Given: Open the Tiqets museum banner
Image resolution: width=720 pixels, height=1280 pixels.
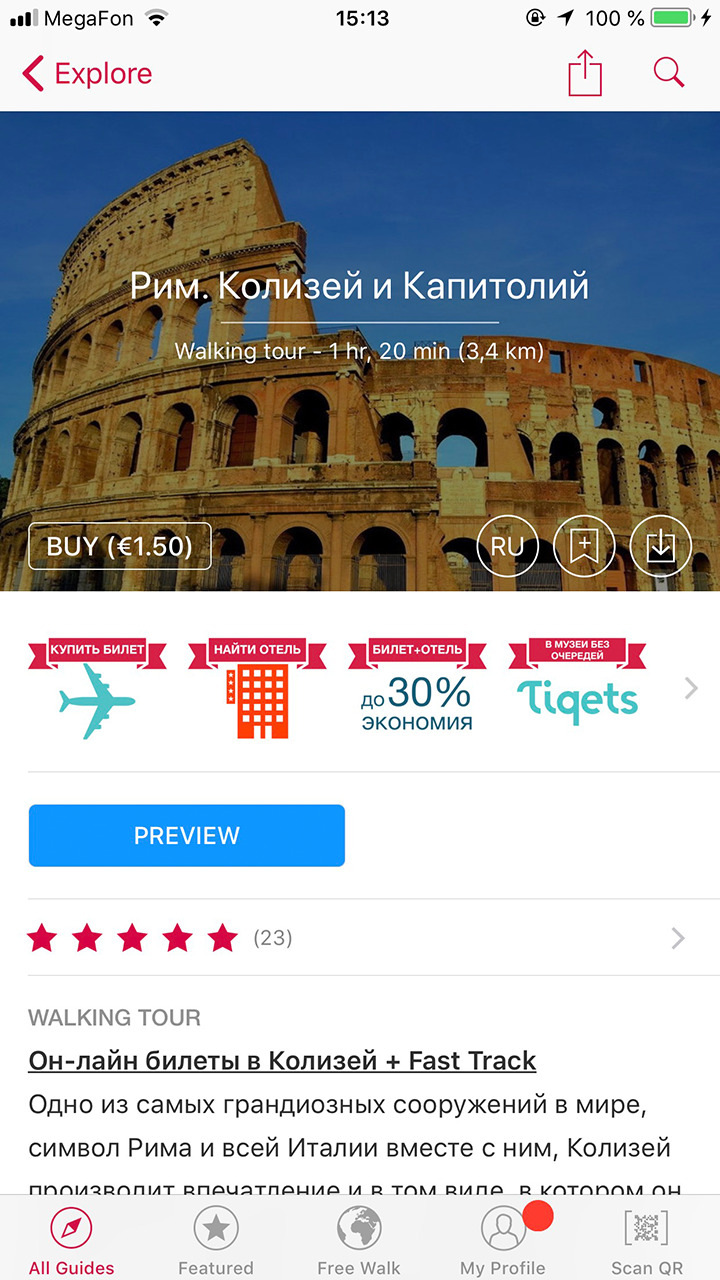Looking at the screenshot, I should (577, 690).
